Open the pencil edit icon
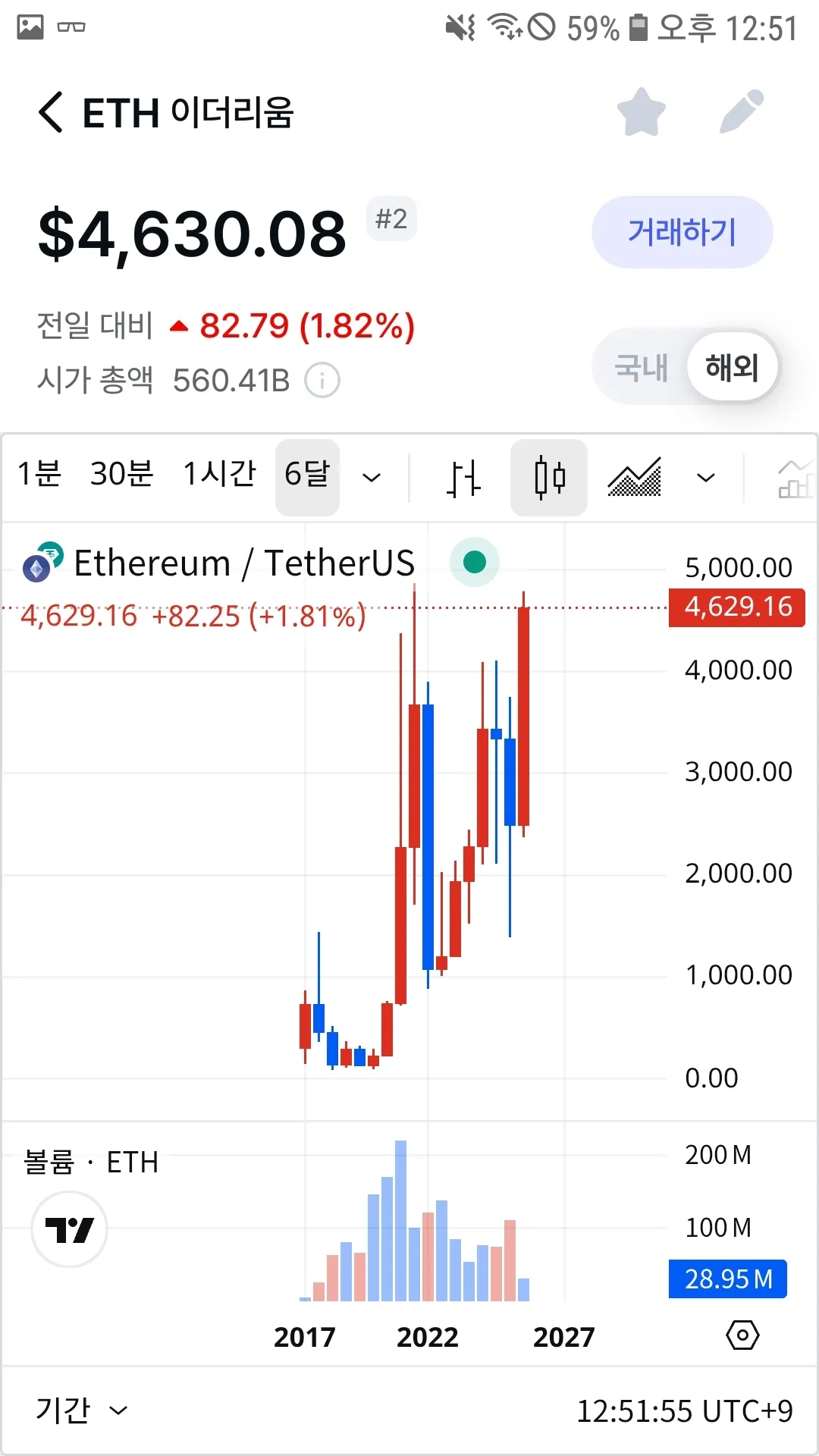 (742, 112)
